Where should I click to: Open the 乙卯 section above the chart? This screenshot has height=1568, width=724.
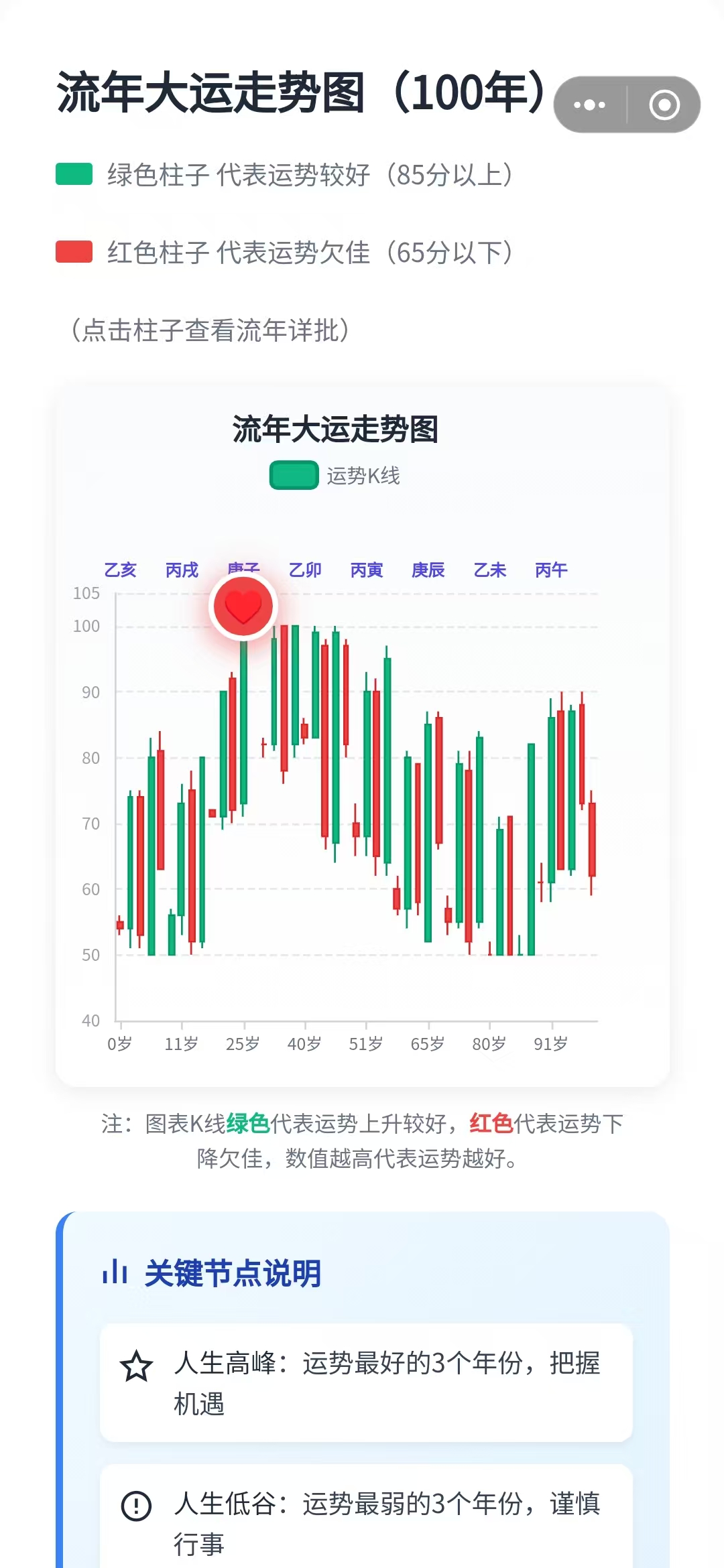pos(306,570)
